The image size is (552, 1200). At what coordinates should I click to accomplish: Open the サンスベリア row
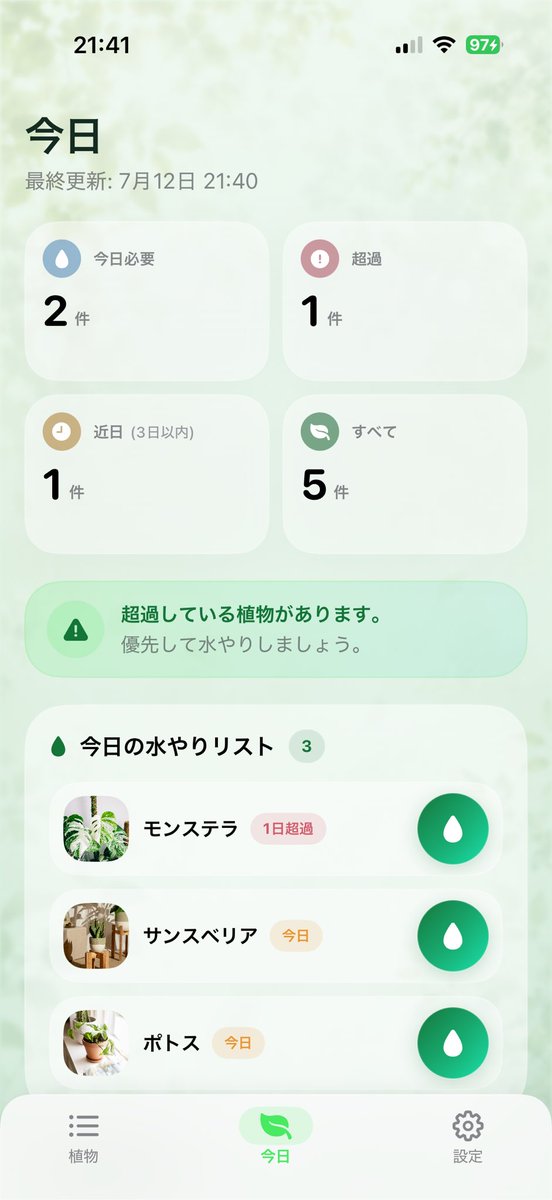[275, 936]
